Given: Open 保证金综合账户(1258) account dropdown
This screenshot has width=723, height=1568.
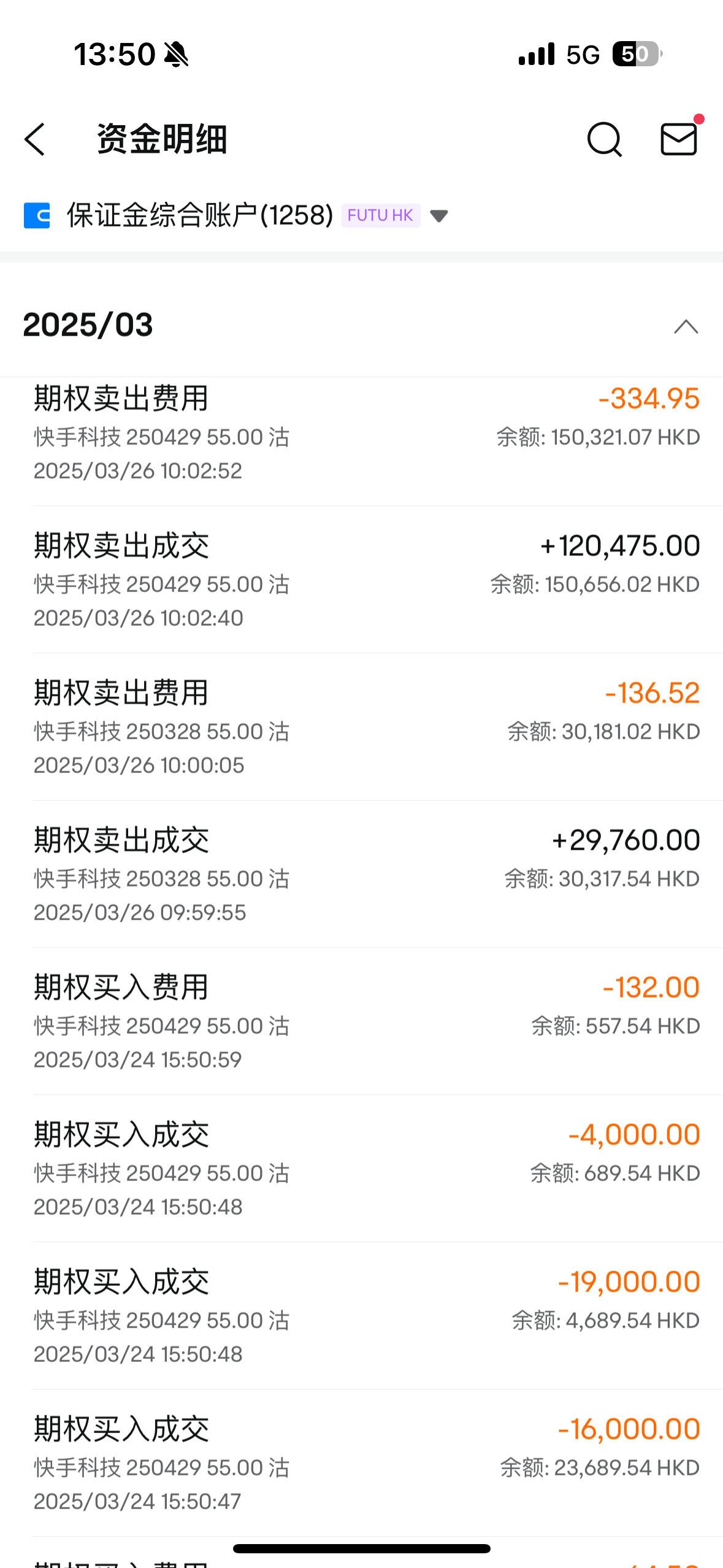Looking at the screenshot, I should [x=236, y=215].
